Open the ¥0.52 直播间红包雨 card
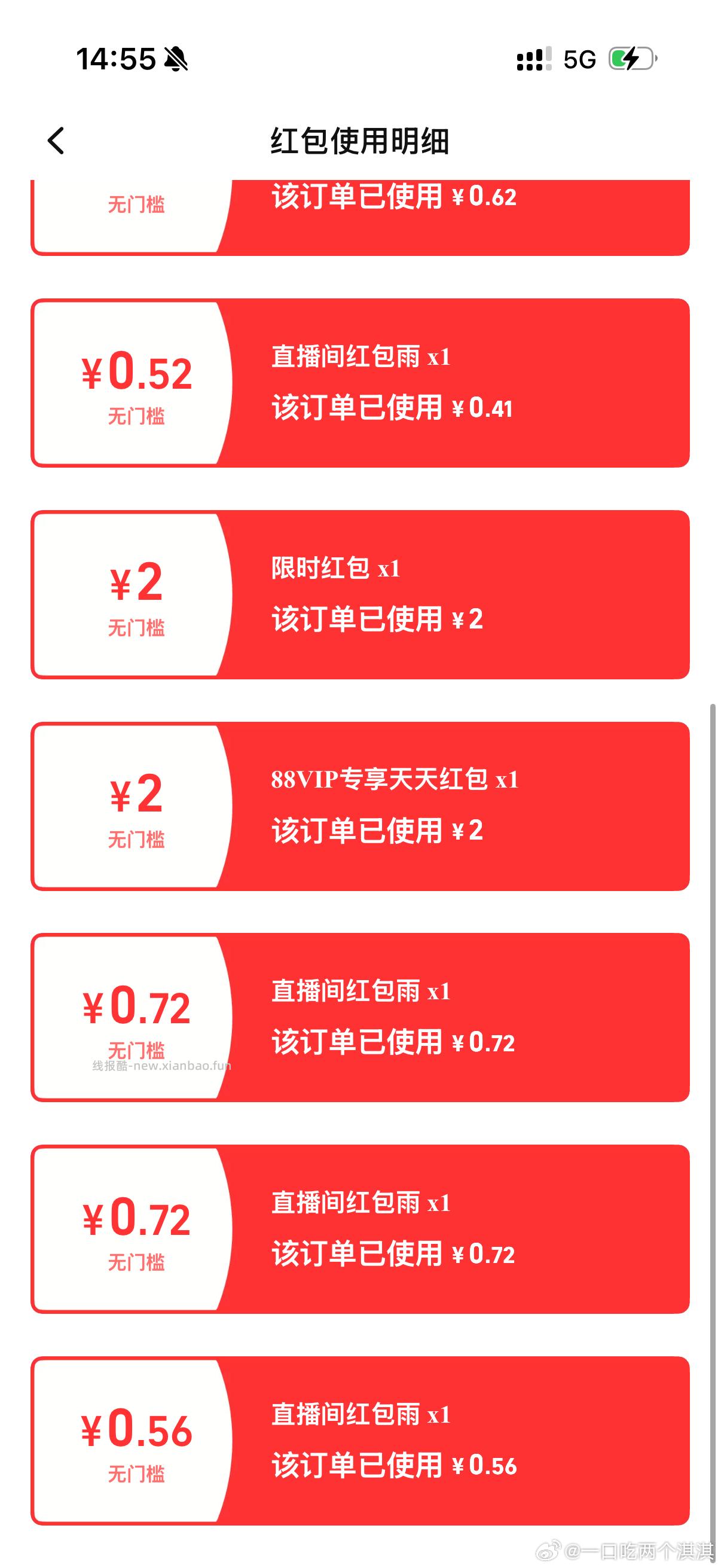Screen dimensions: 721x1568 pos(360,383)
